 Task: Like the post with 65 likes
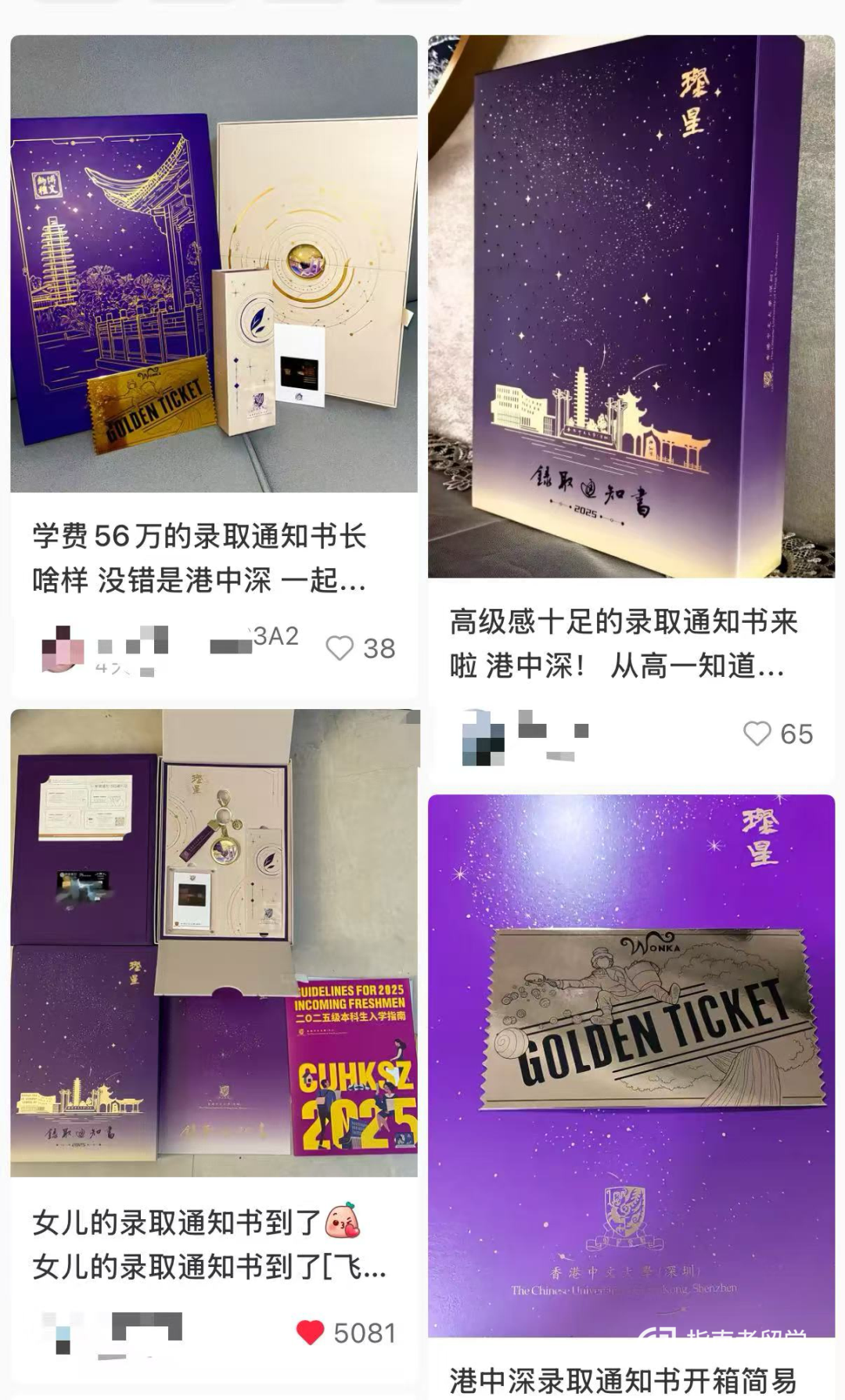(x=757, y=733)
